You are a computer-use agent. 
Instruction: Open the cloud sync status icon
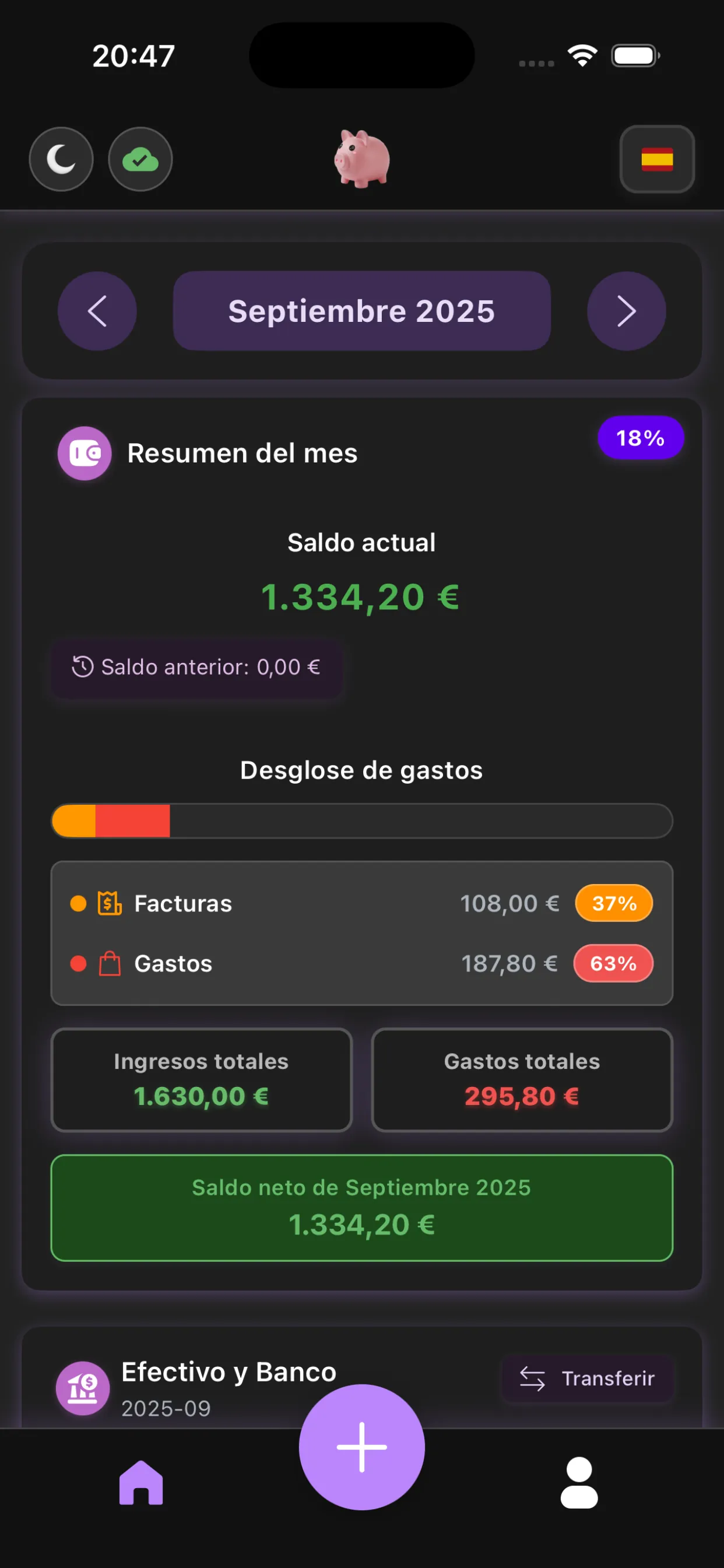140,159
